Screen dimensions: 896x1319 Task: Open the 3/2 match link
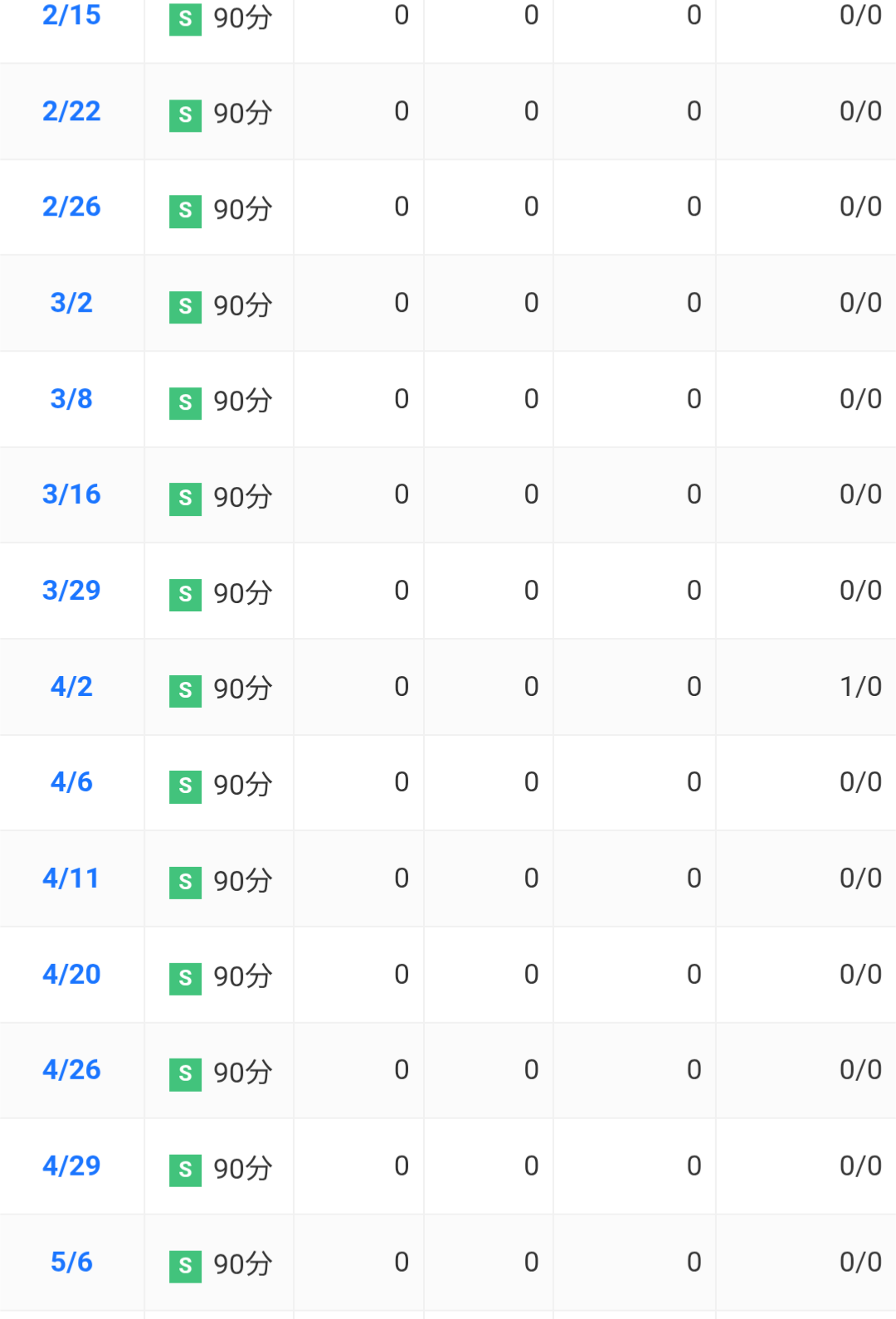(x=71, y=303)
